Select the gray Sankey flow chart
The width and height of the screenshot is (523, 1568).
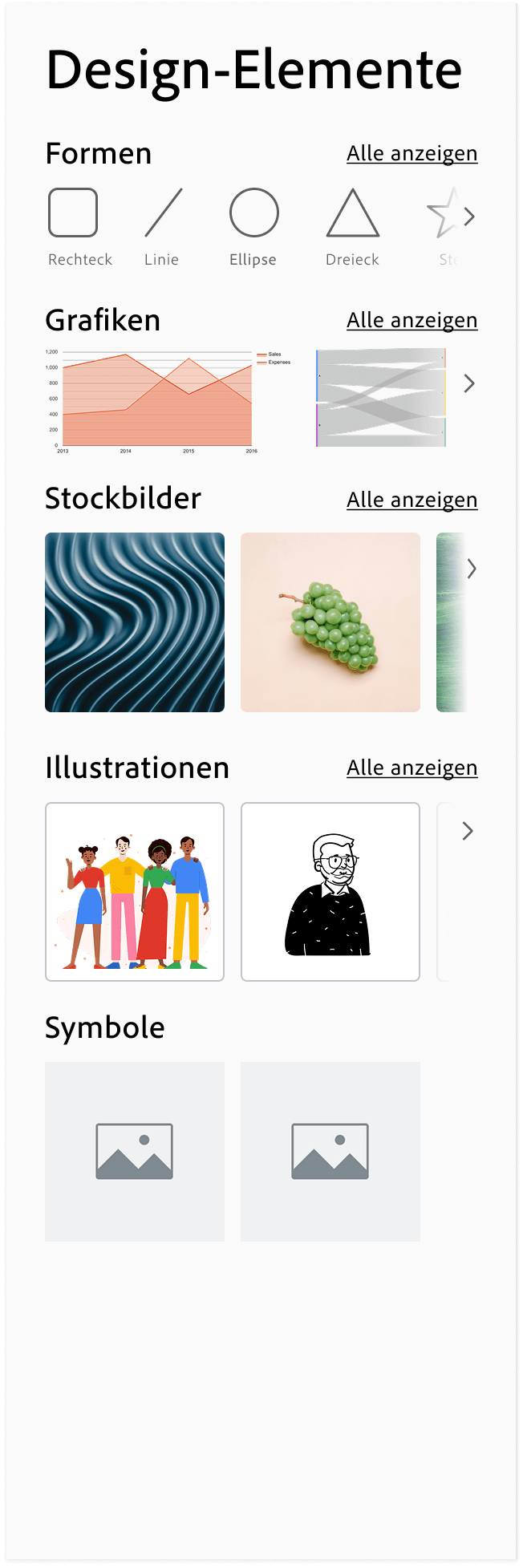point(381,398)
